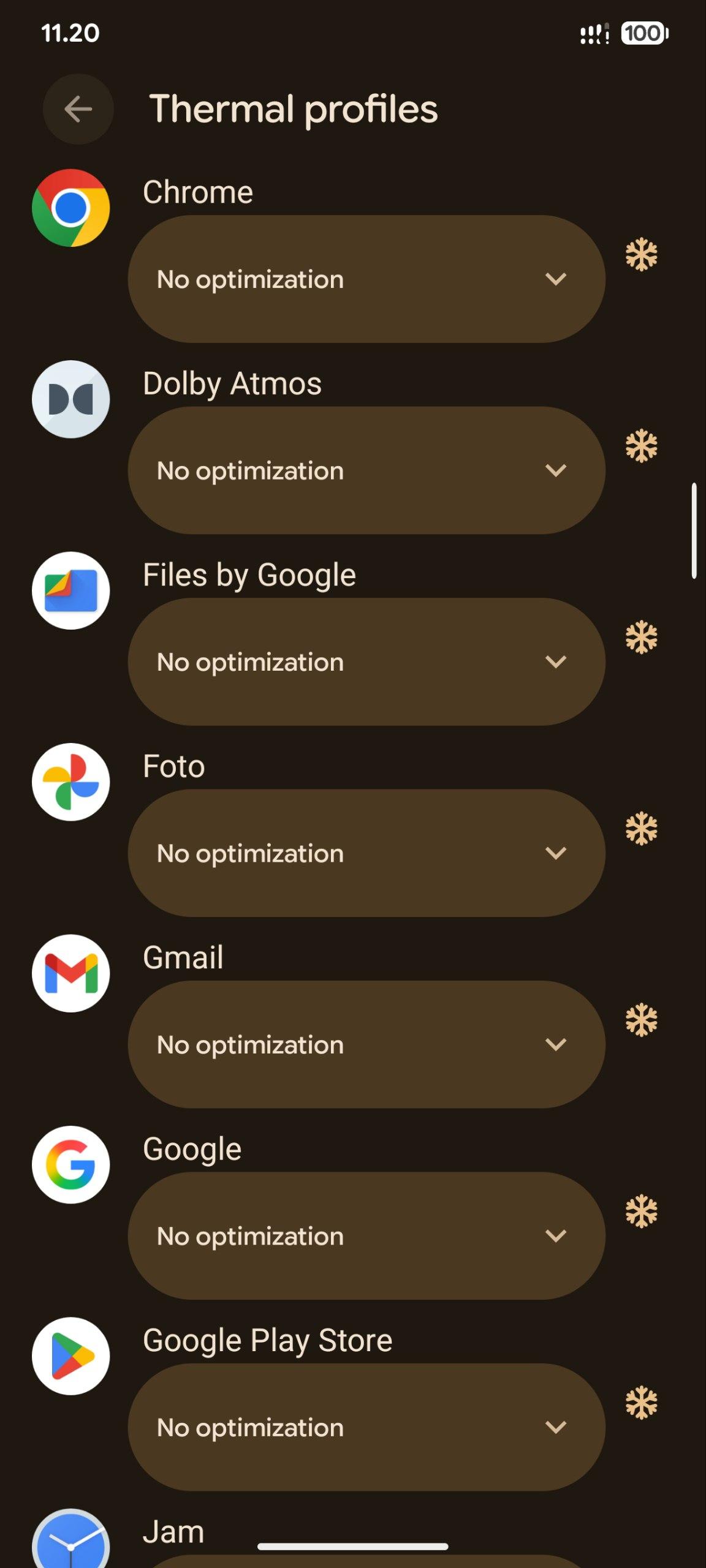
Task: Select a profile for Google Play Store
Action: (x=366, y=1427)
